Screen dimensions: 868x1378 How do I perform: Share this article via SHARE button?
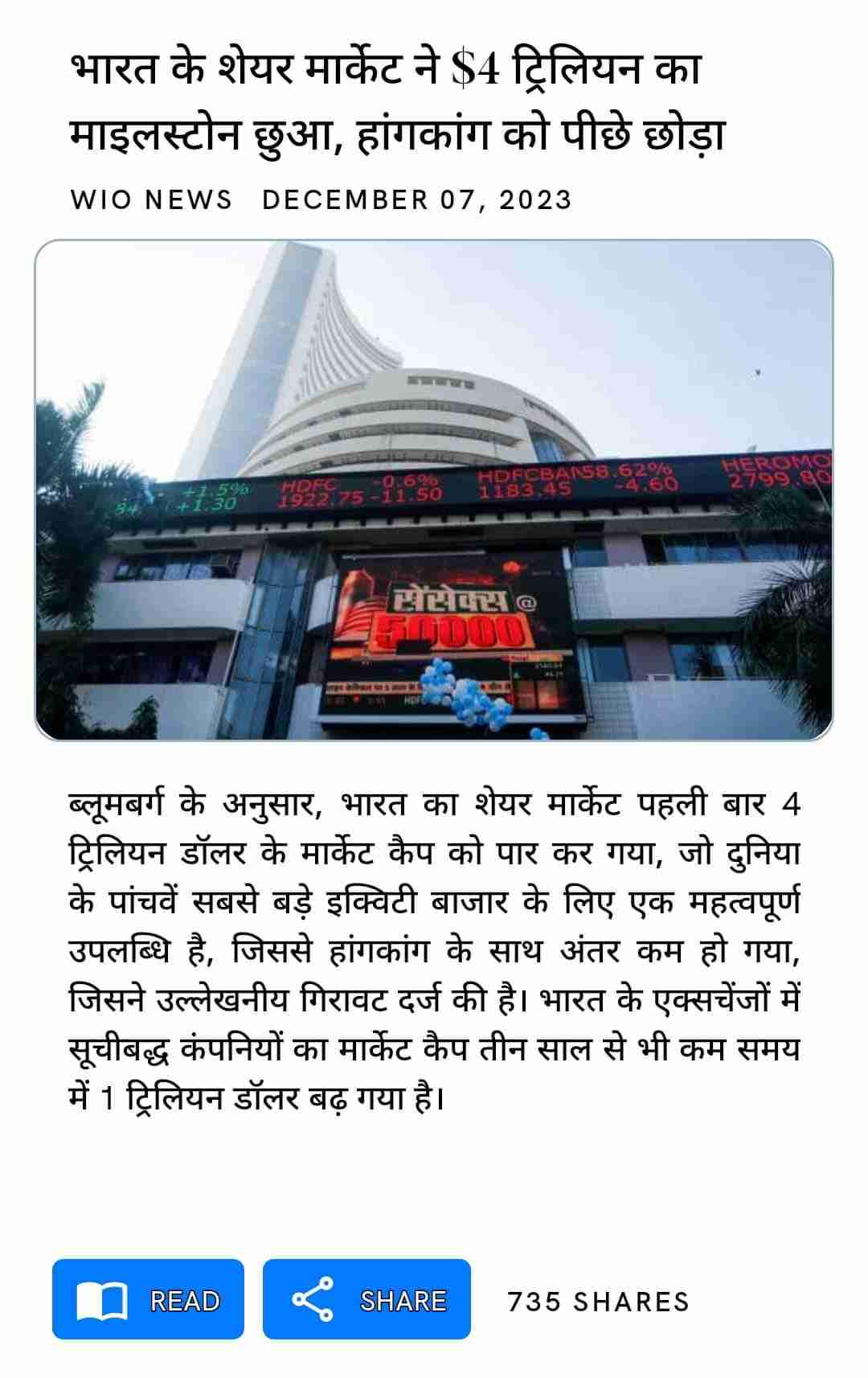click(x=366, y=1300)
